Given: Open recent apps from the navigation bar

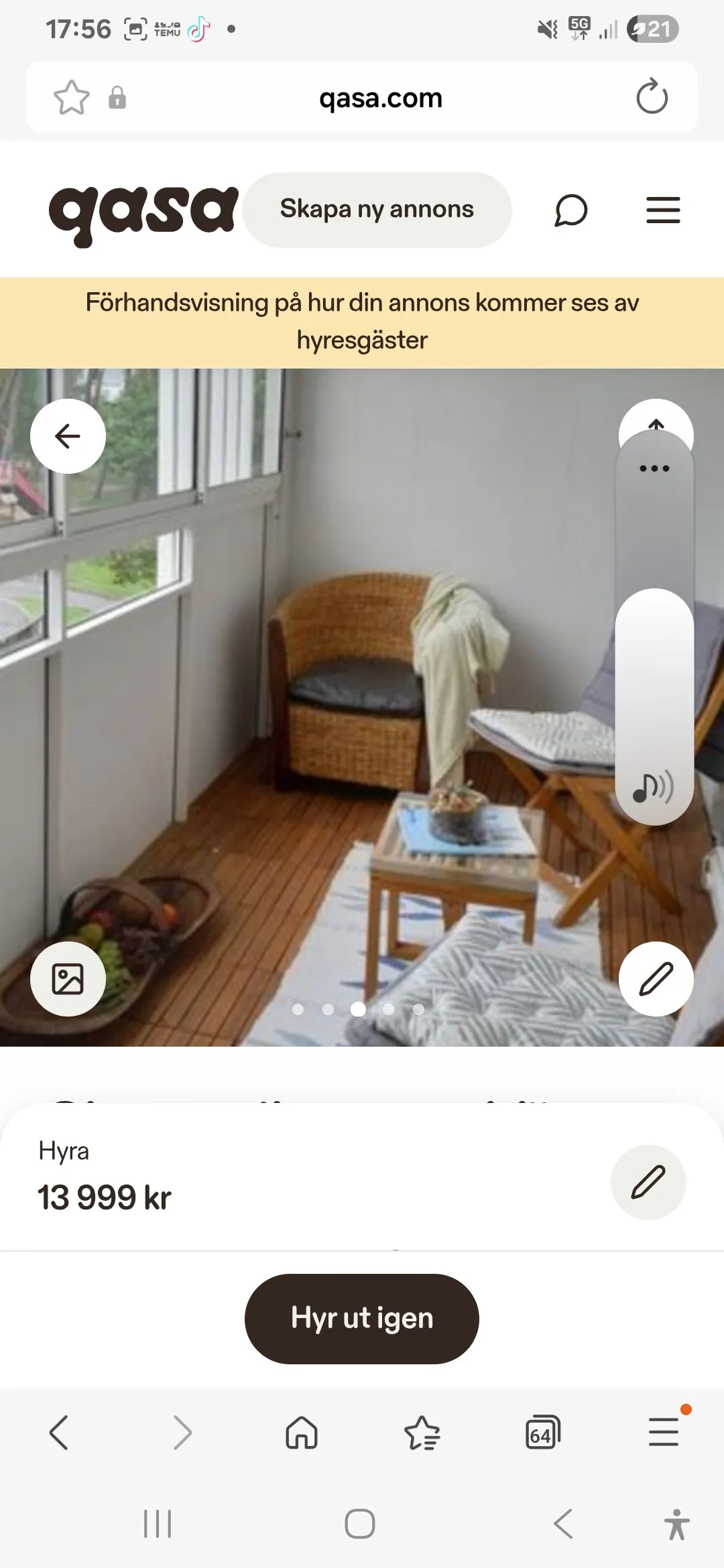Looking at the screenshot, I should [x=158, y=1524].
